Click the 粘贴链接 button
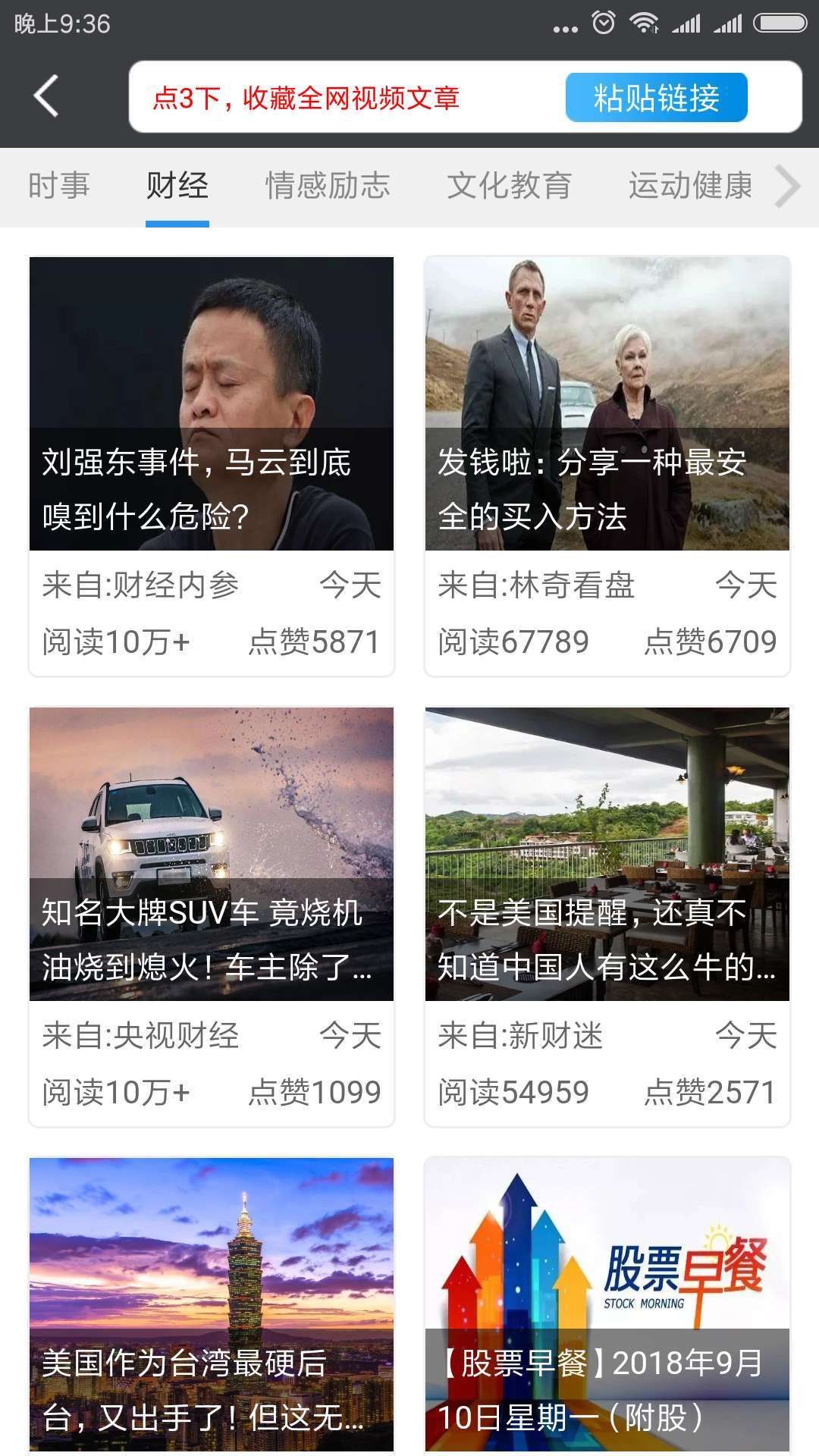 [655, 97]
